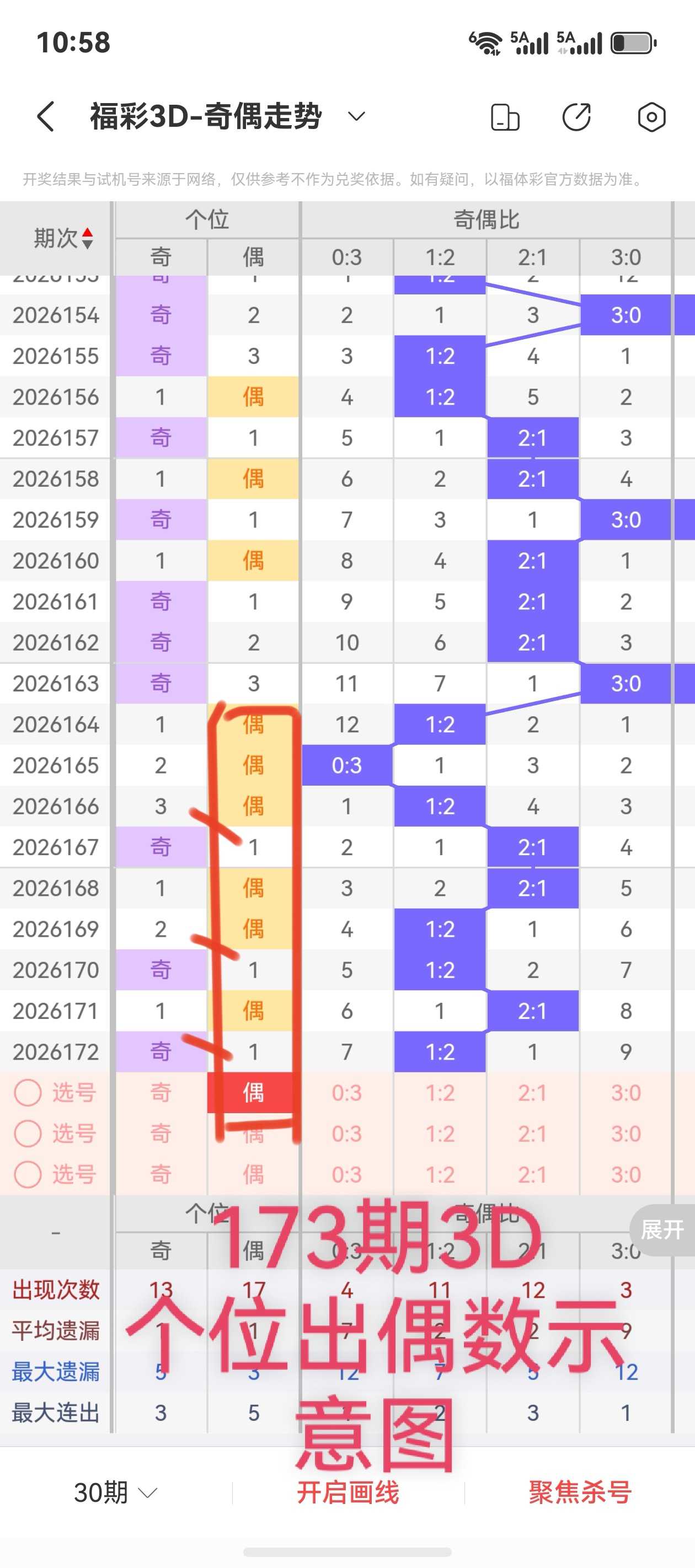Go back using the top-left arrow
The image size is (695, 1568).
pos(46,116)
